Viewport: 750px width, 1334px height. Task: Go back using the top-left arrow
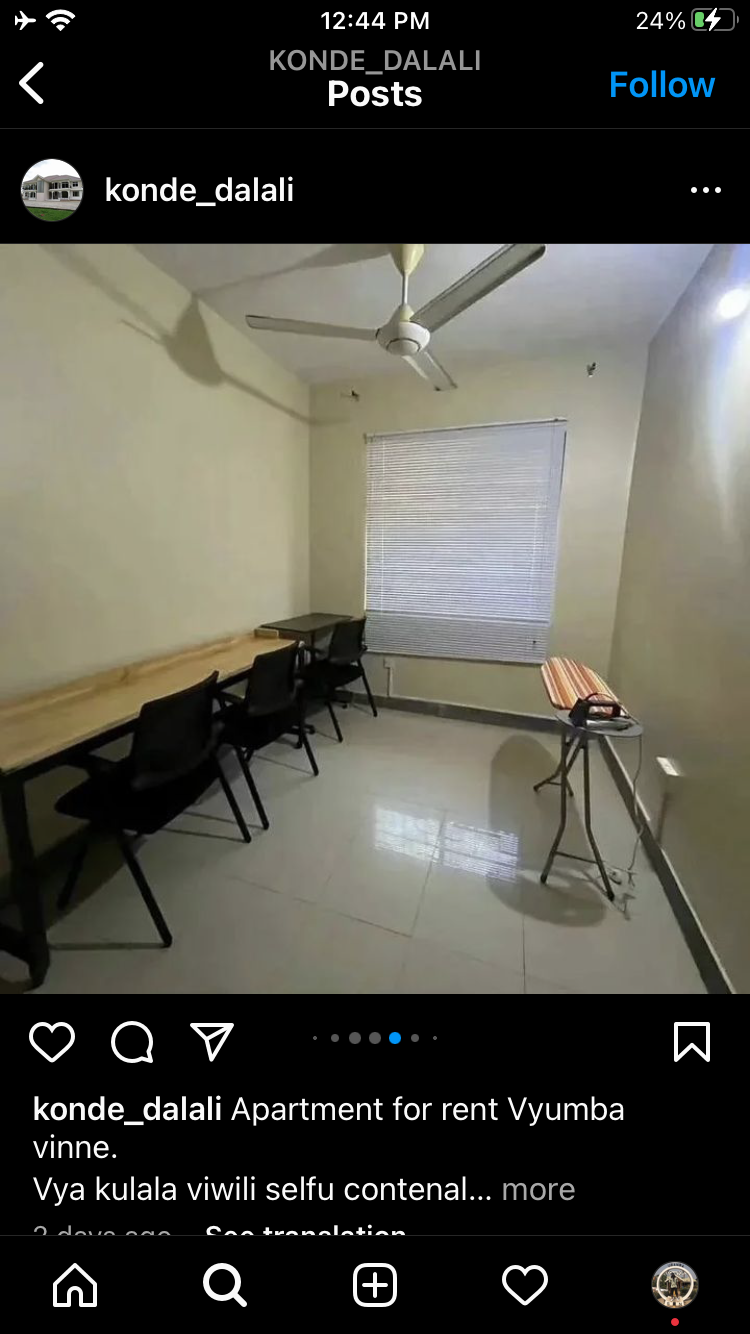click(x=32, y=83)
